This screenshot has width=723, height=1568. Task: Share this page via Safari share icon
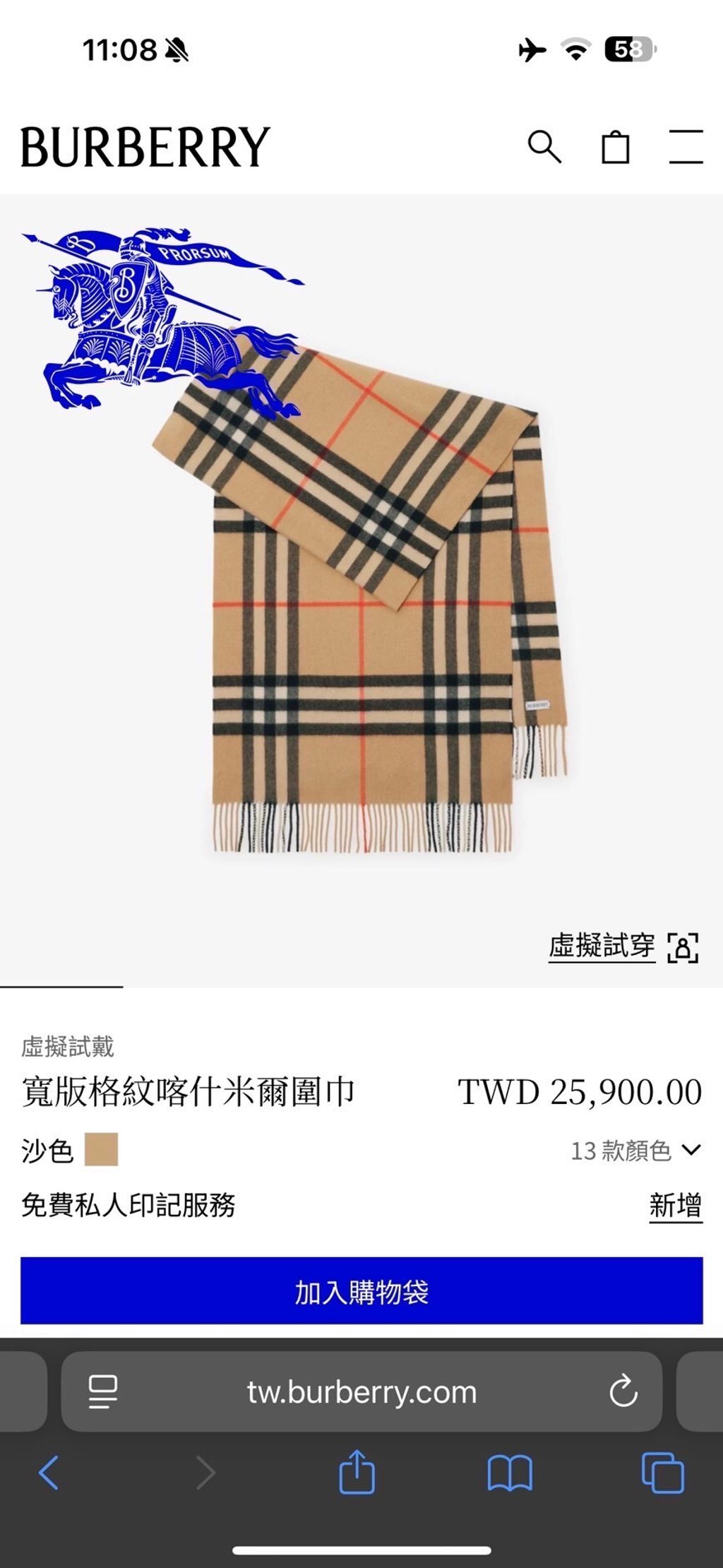point(357,1471)
